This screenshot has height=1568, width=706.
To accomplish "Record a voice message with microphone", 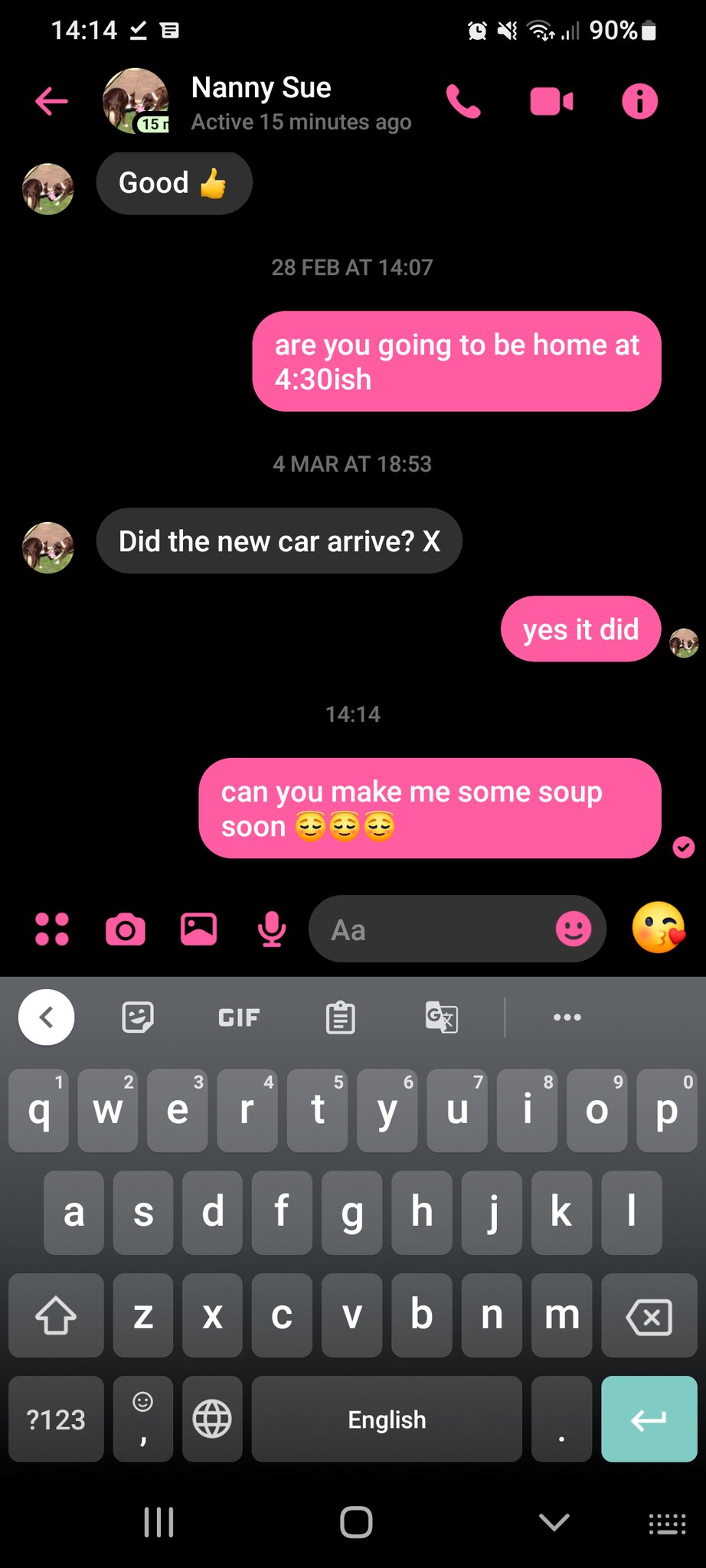I will (272, 929).
